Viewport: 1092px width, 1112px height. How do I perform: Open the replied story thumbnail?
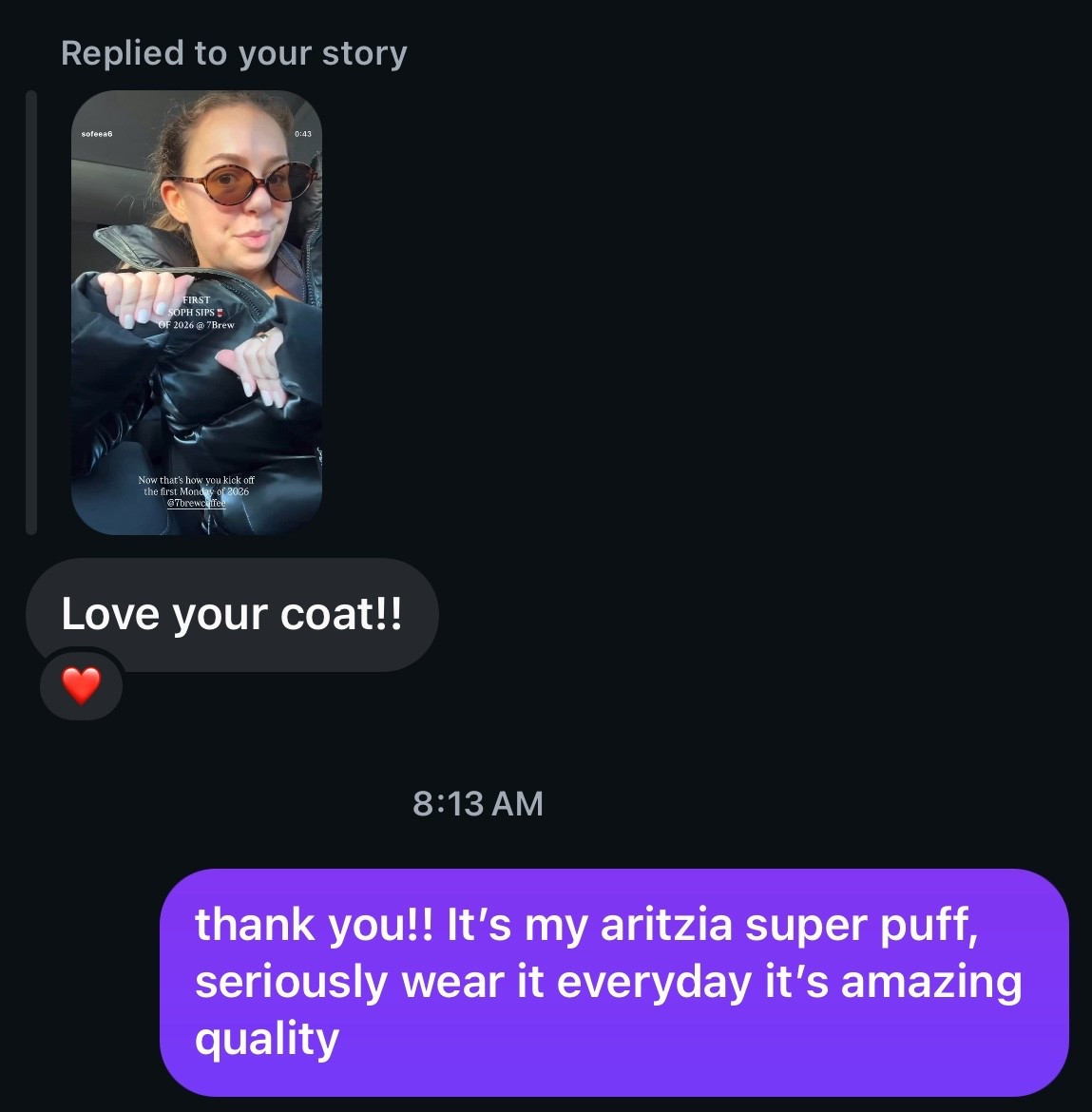[x=197, y=313]
